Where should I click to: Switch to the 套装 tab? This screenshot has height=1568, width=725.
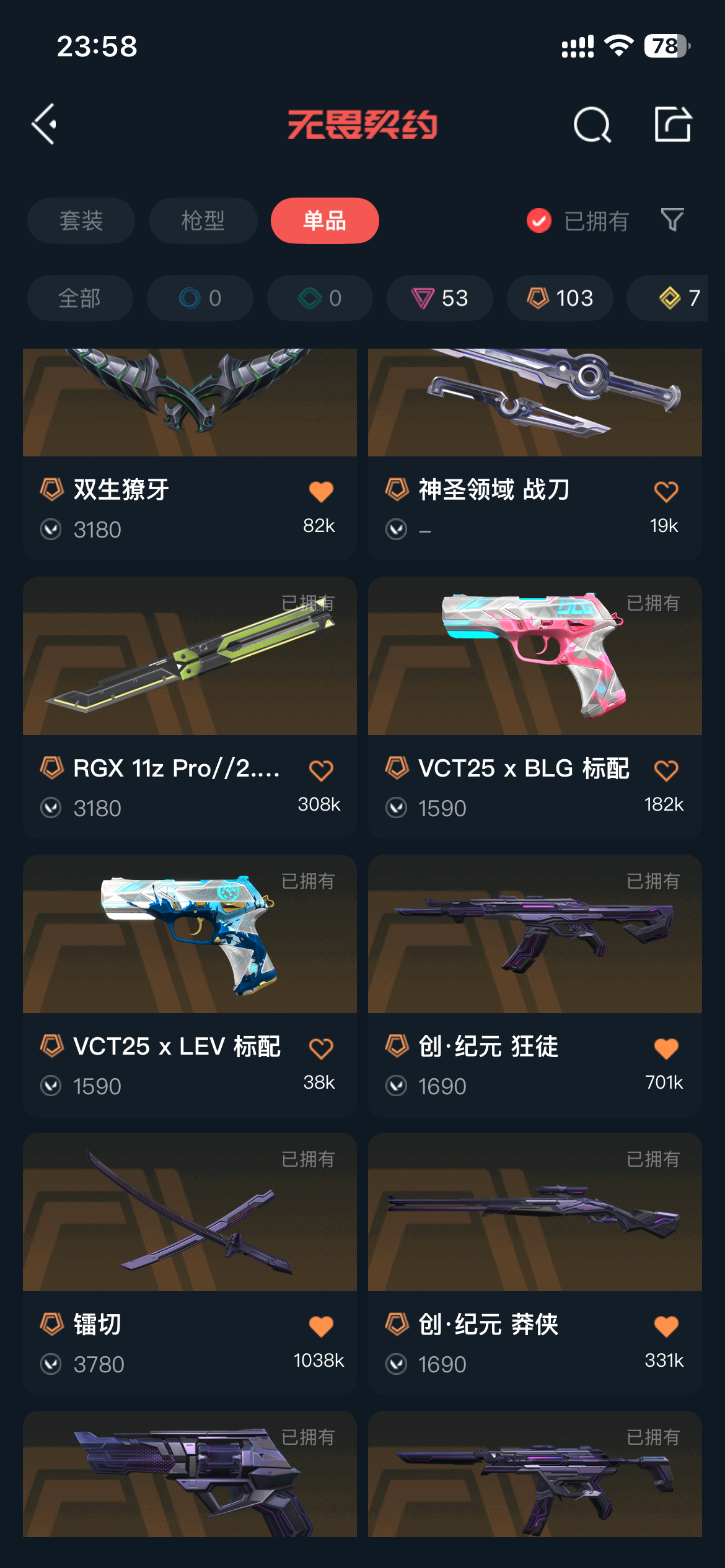click(81, 220)
